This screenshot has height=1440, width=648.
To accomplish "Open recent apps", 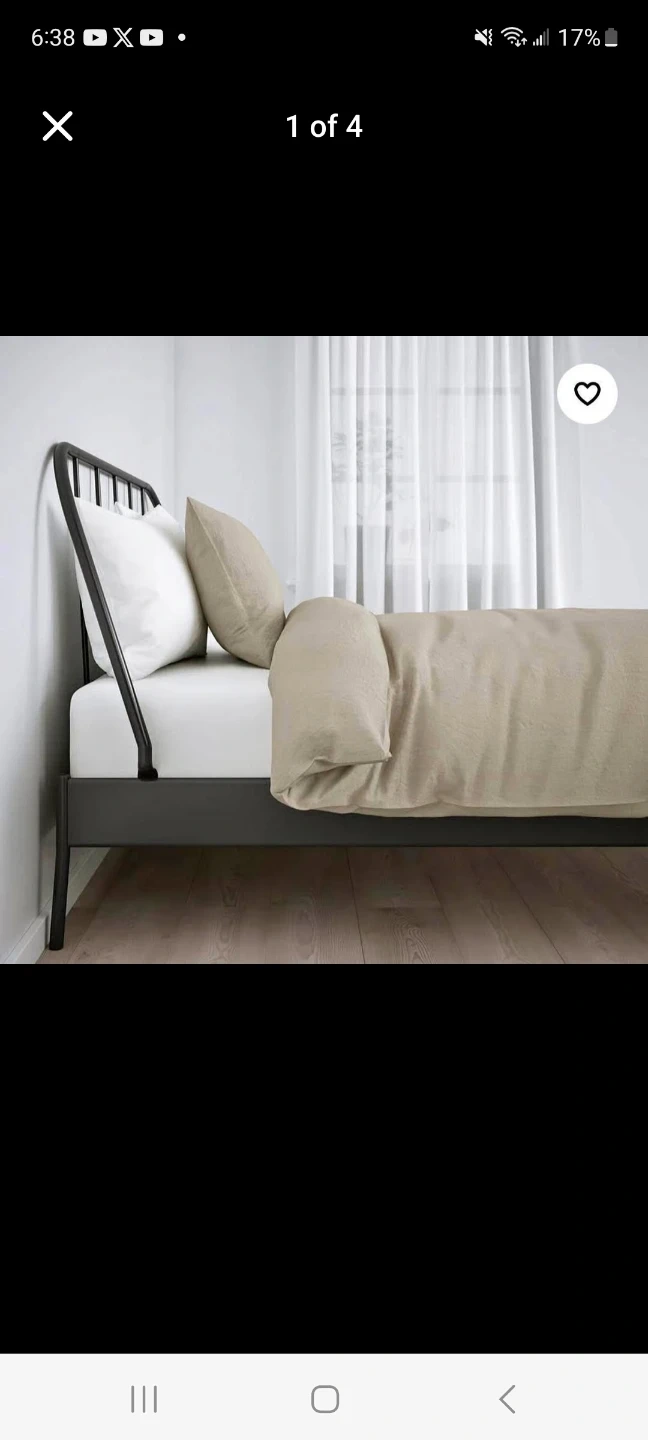I will [144, 1399].
